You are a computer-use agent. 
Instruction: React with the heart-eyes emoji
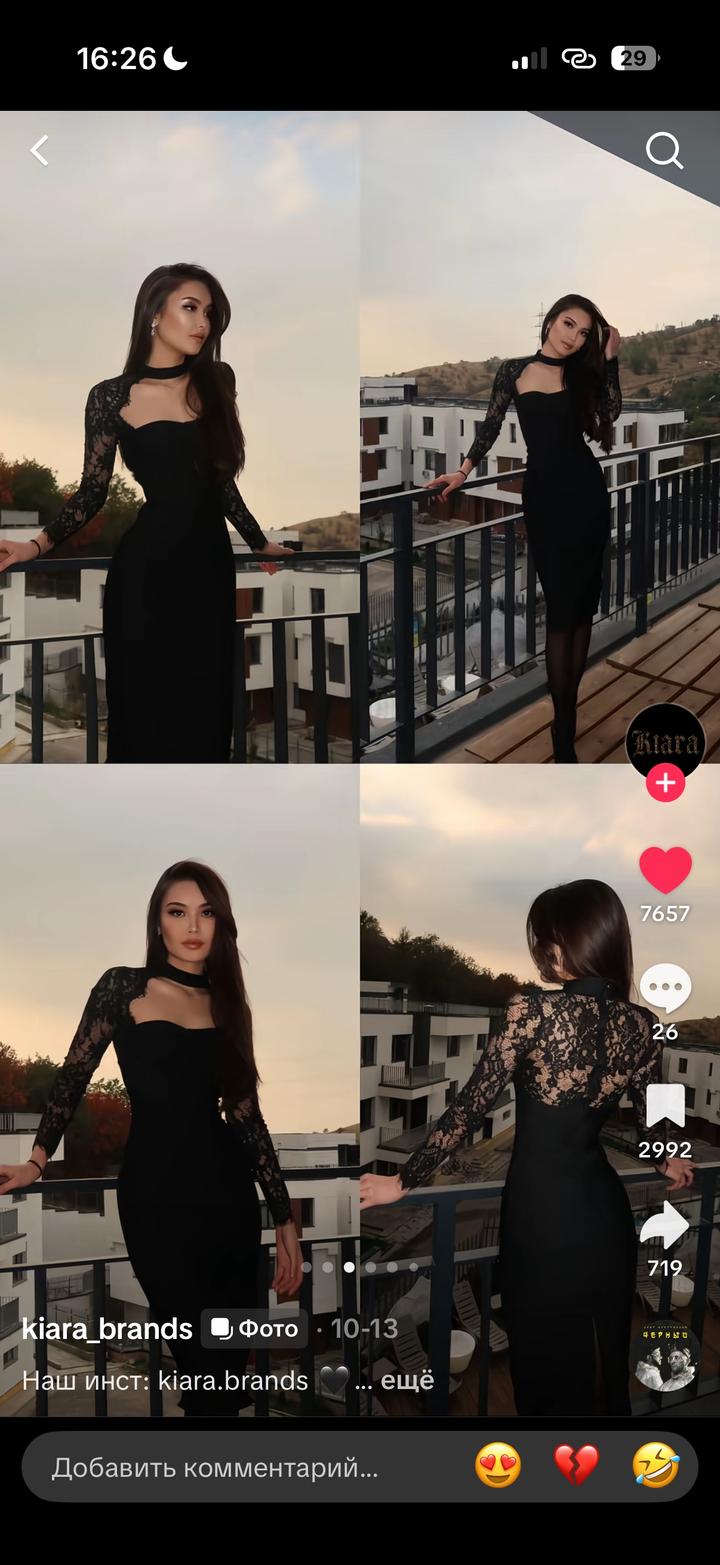coord(498,1466)
